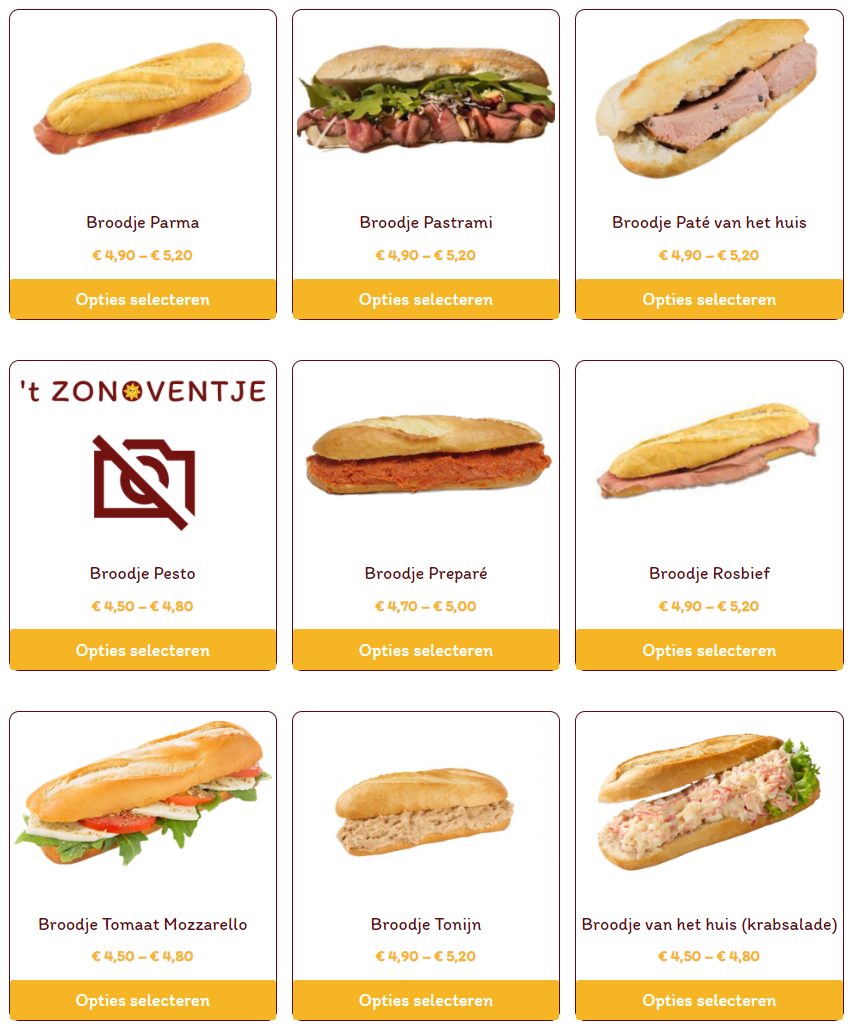Select options for Broodje Tomaat Mozzarello
This screenshot has height=1033, width=857.
143,1000
